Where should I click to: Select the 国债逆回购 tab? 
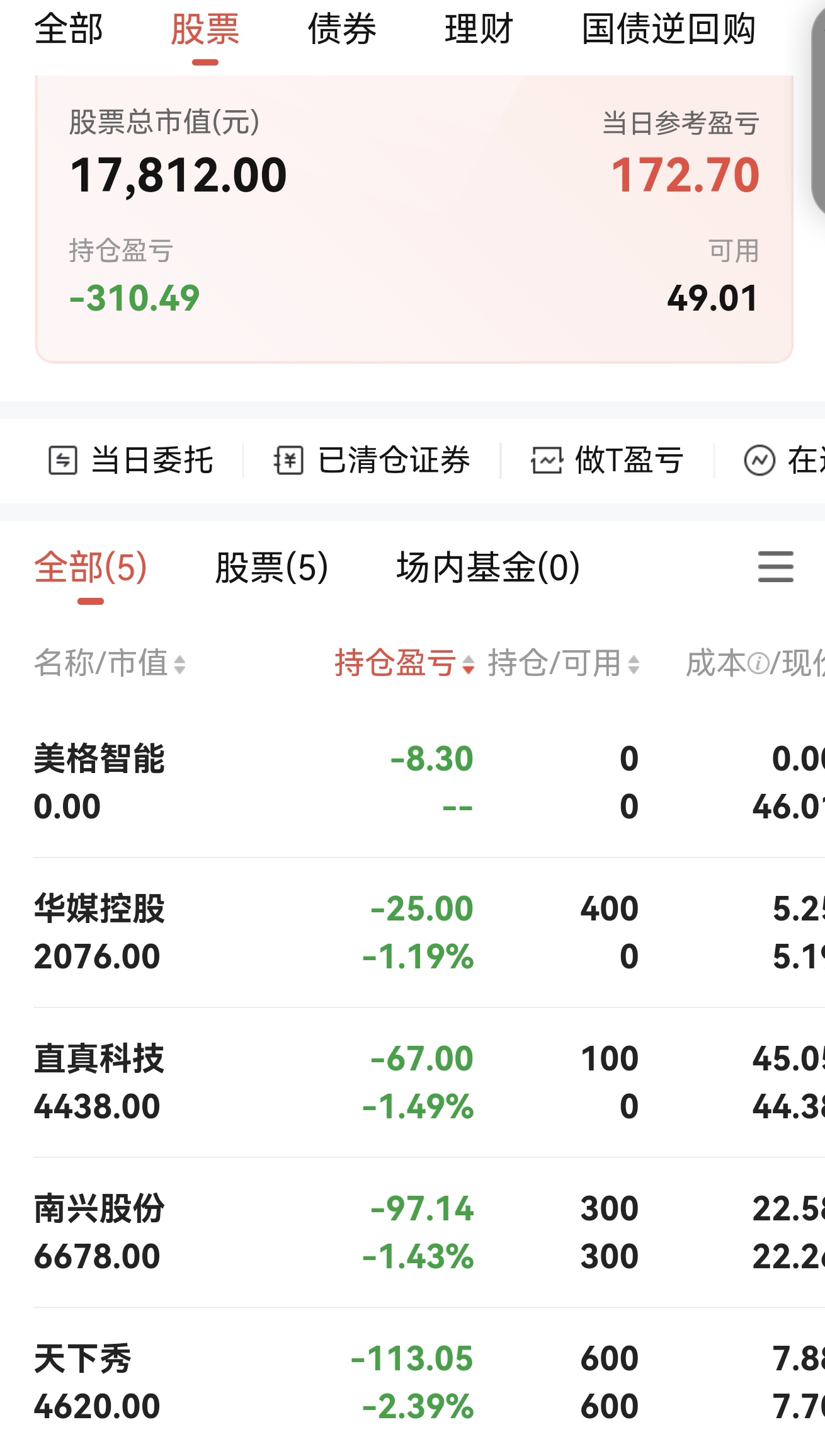(668, 30)
